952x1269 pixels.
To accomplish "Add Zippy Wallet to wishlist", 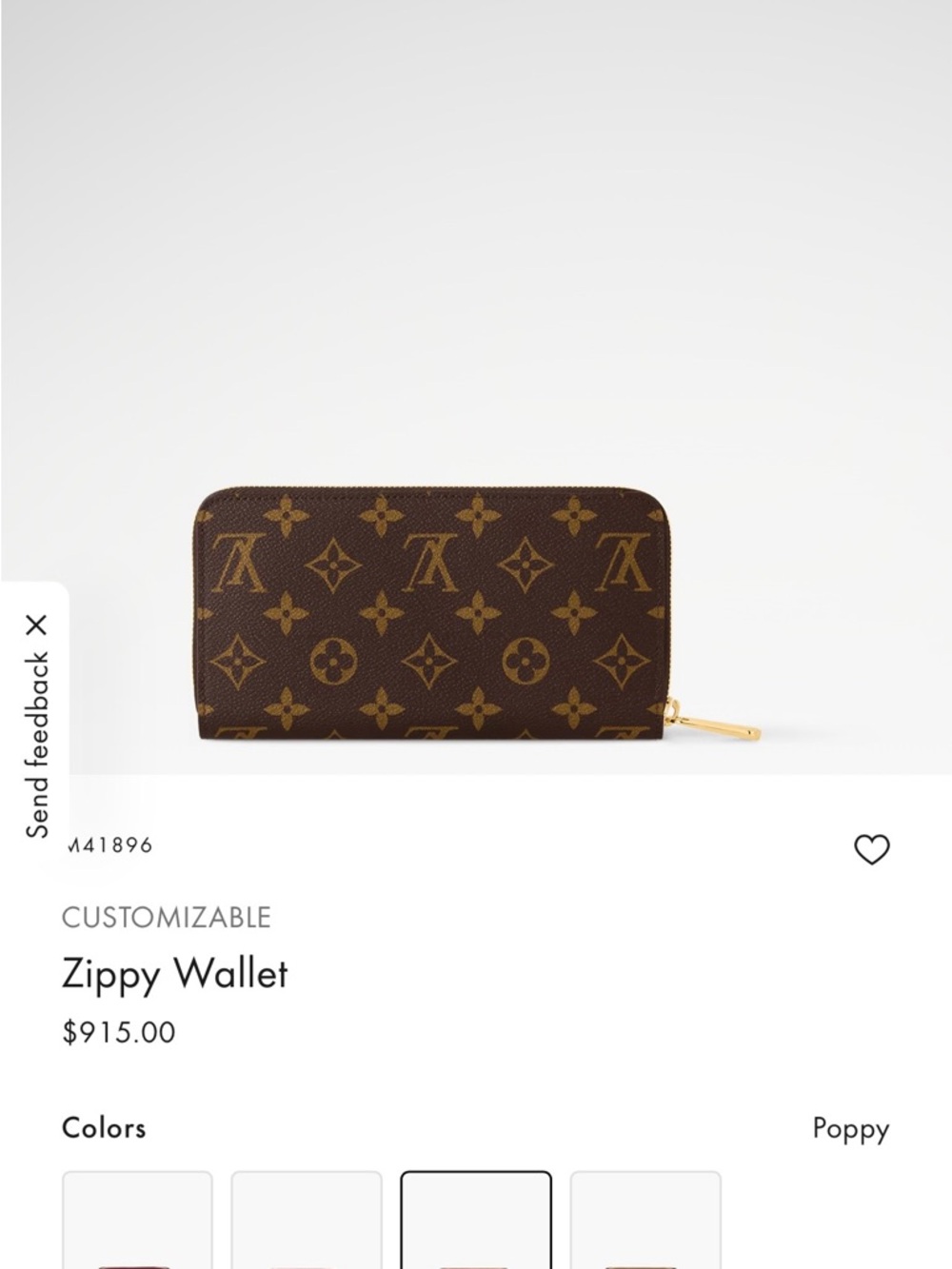I will pyautogui.click(x=871, y=848).
